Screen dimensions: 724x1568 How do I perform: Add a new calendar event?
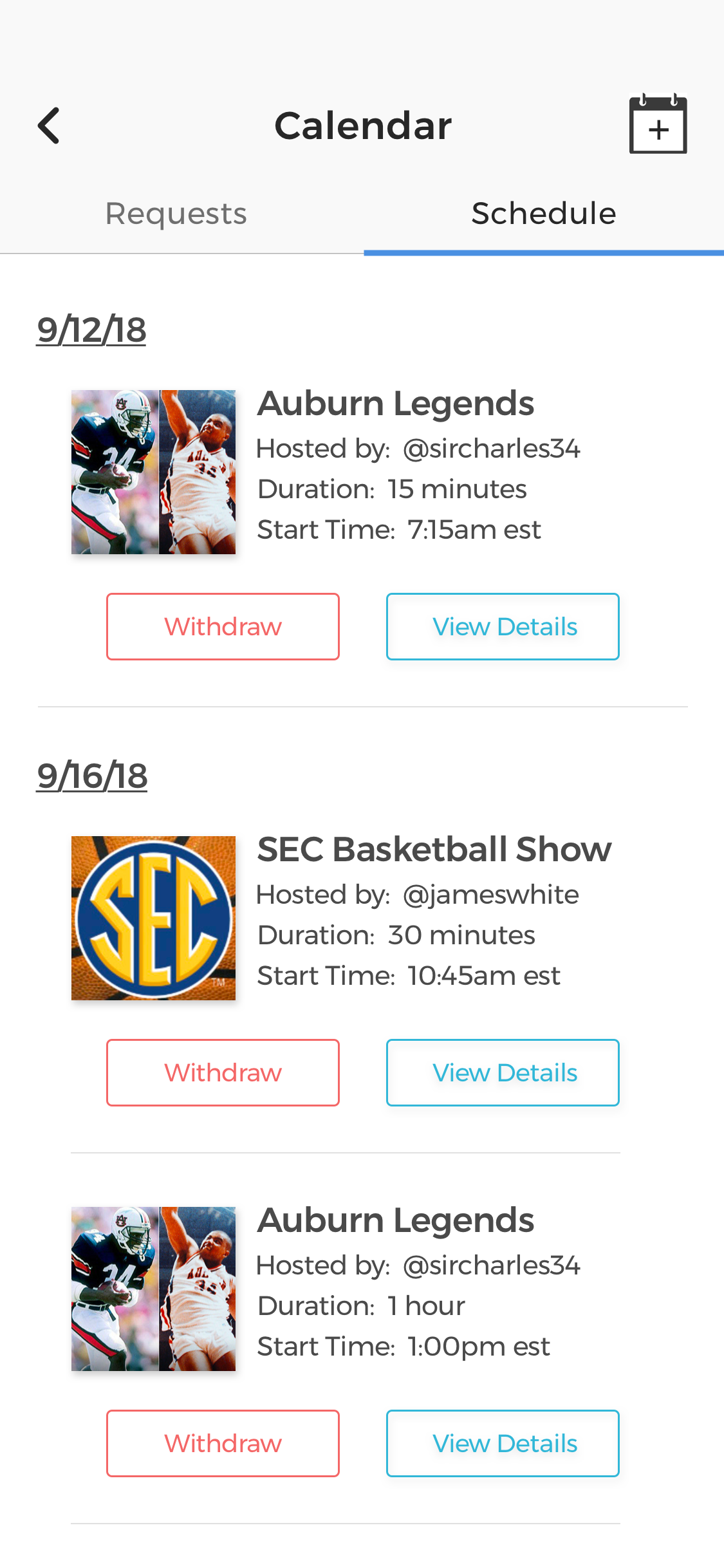pos(658,124)
